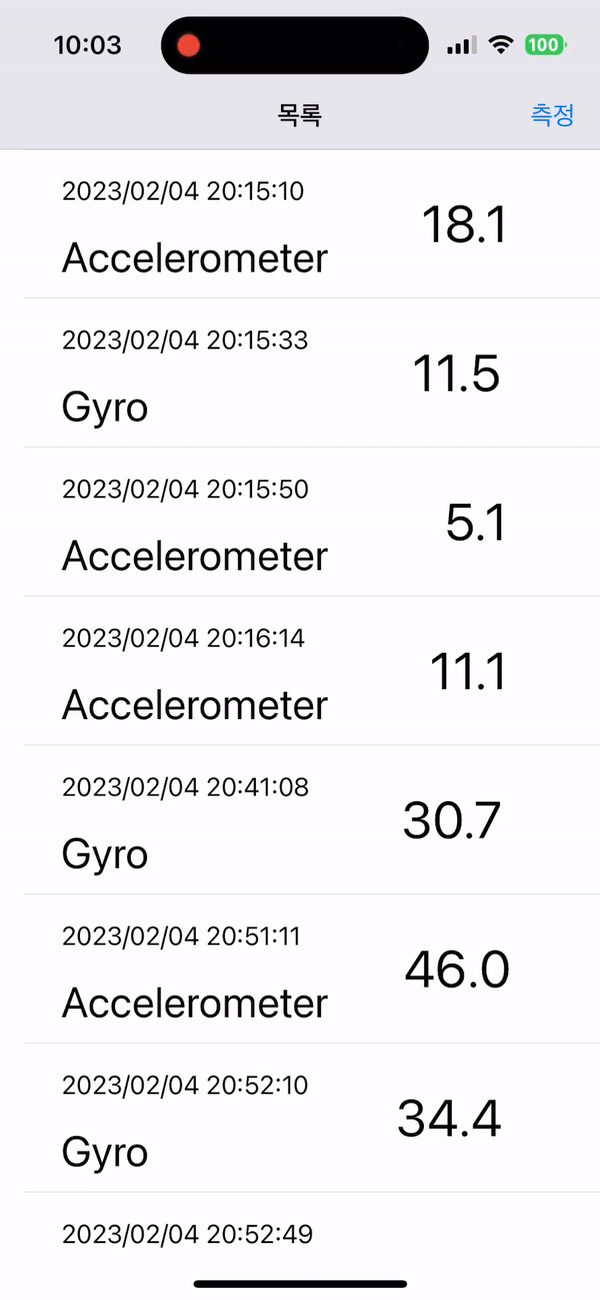Tap the 측정 button in the navigation bar
The height and width of the screenshot is (1300, 600).
coord(552,115)
